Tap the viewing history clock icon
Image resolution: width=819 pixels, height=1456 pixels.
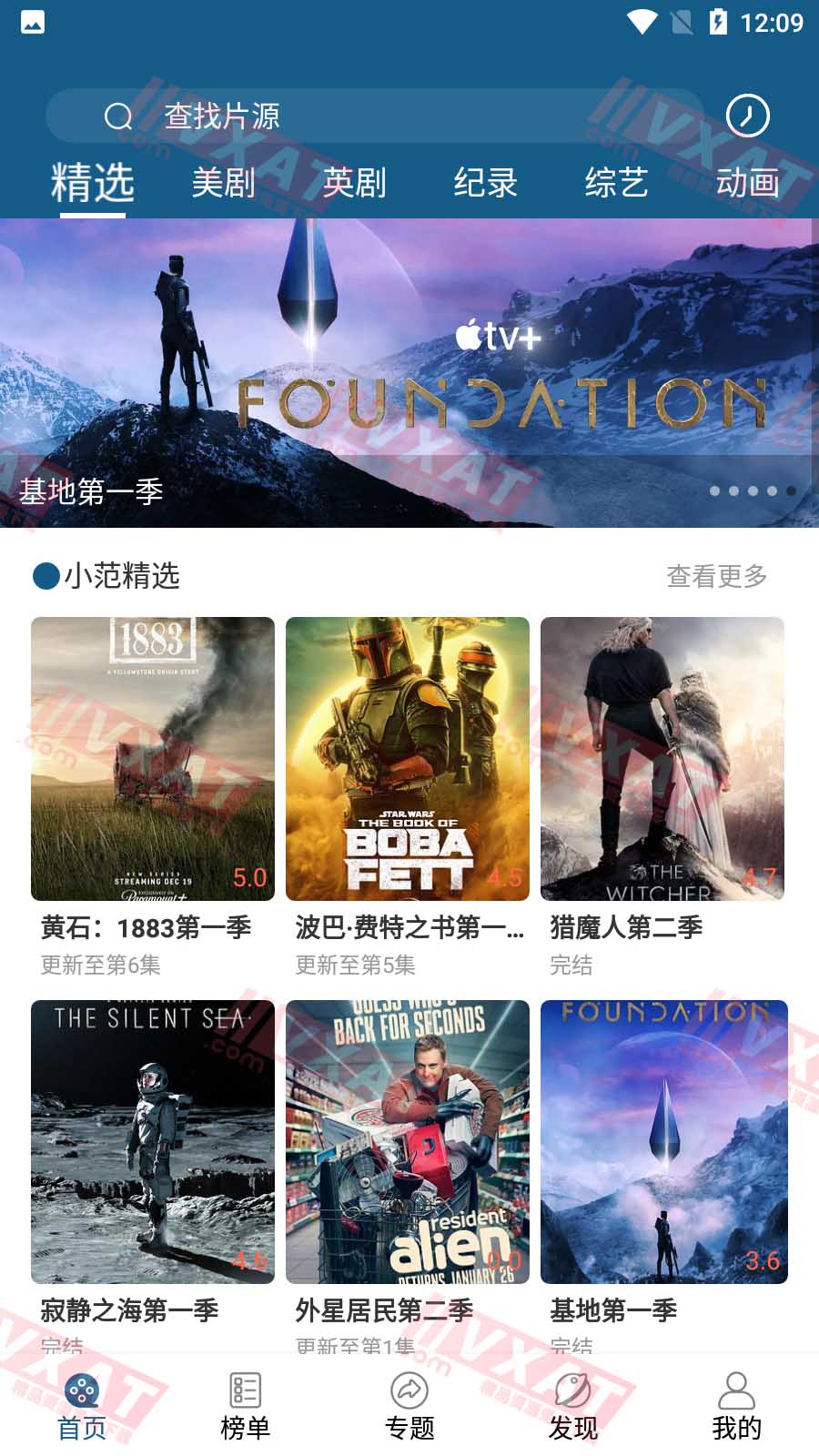coord(747,116)
